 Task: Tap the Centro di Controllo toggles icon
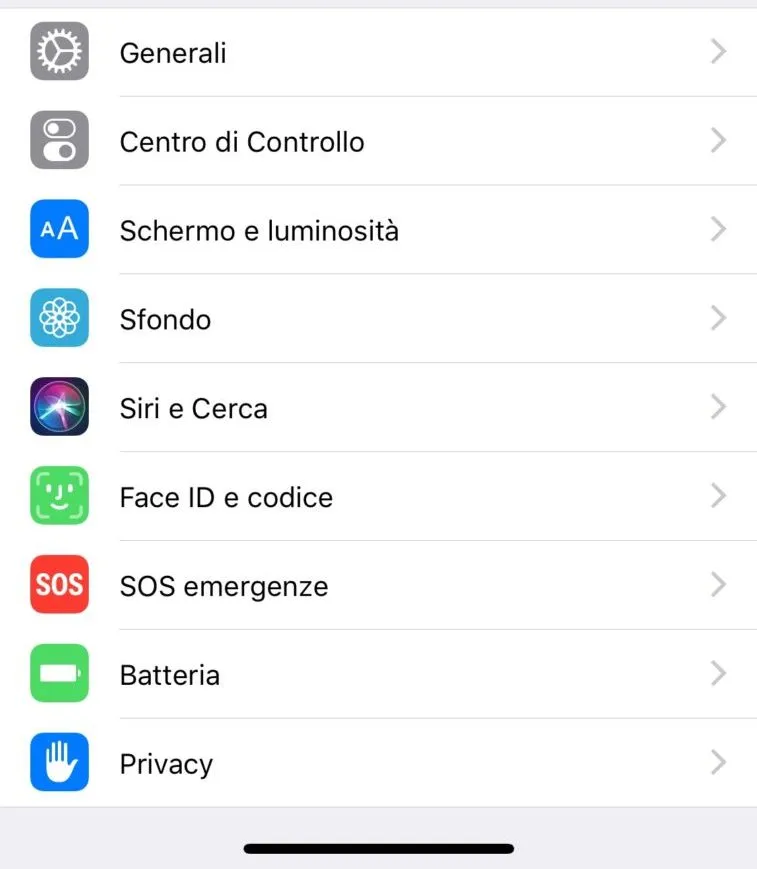click(x=59, y=141)
